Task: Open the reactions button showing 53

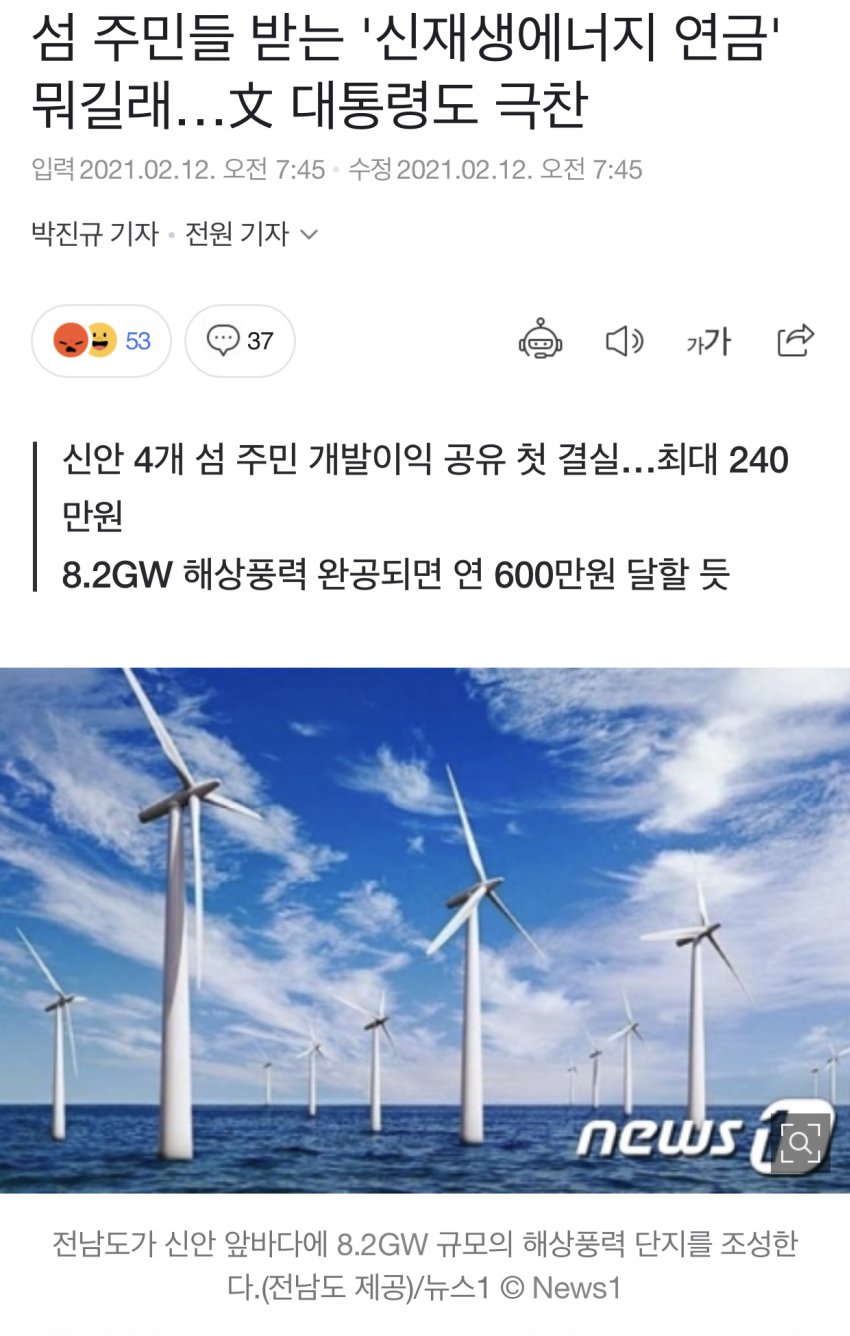Action: pyautogui.click(x=101, y=341)
